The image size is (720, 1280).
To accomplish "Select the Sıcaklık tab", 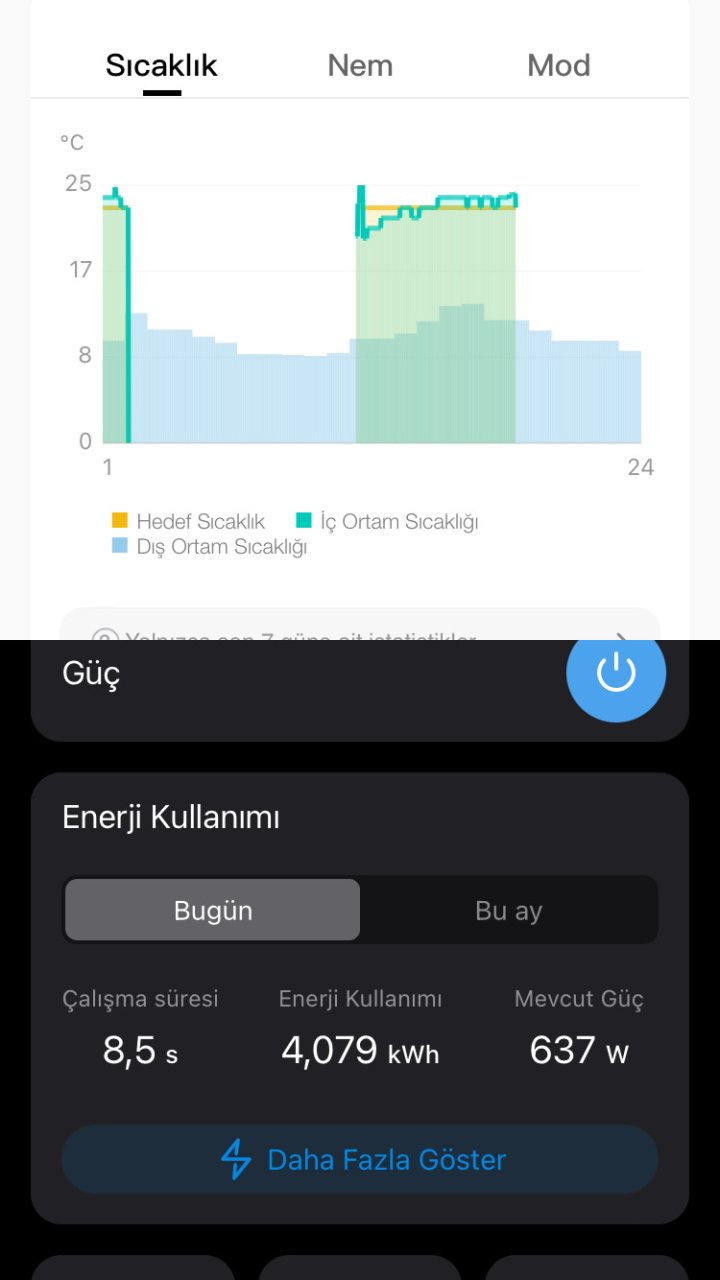I will point(162,66).
